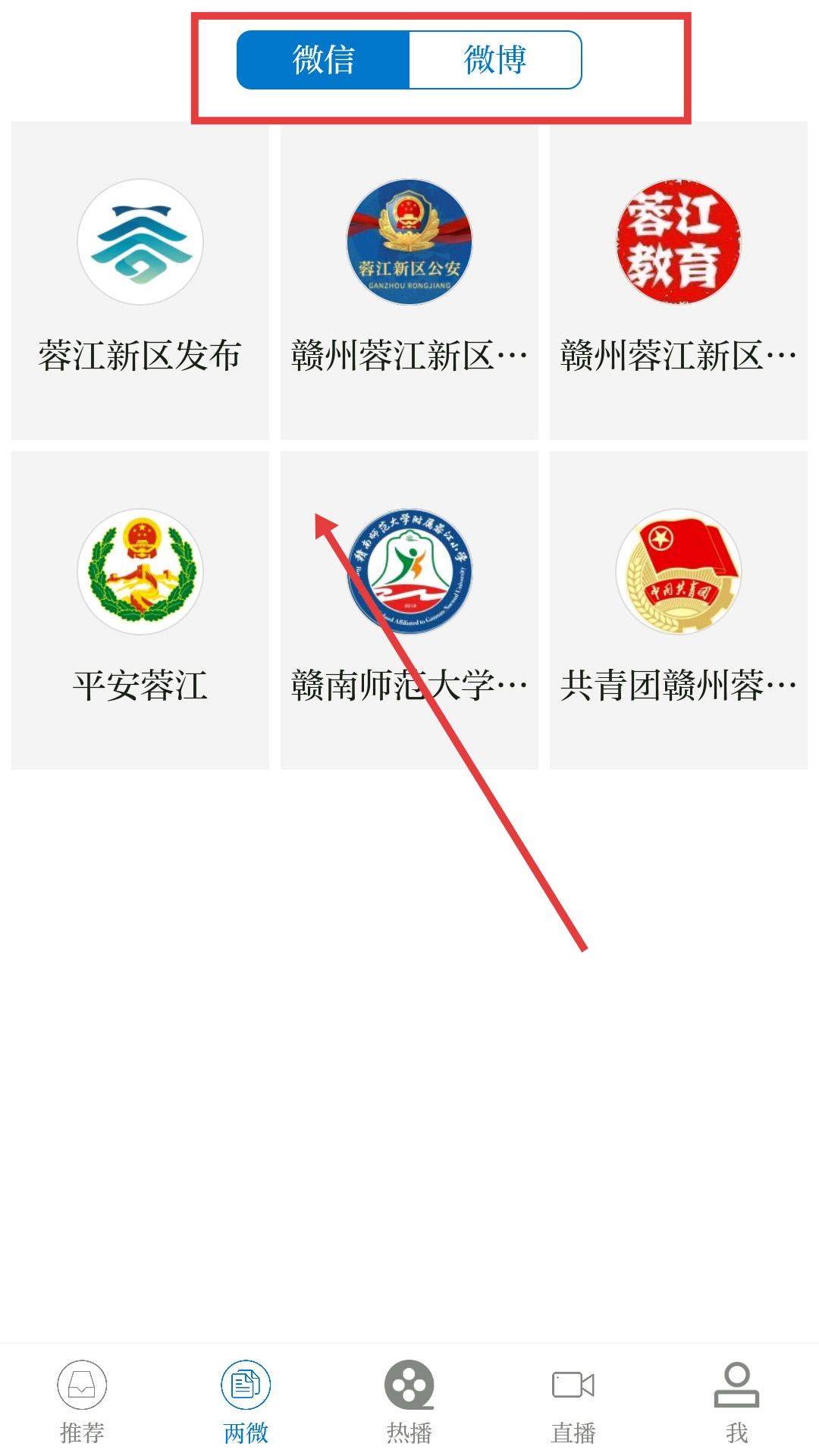Switch to the 微博 segment
The image size is (819, 1456).
(x=495, y=60)
